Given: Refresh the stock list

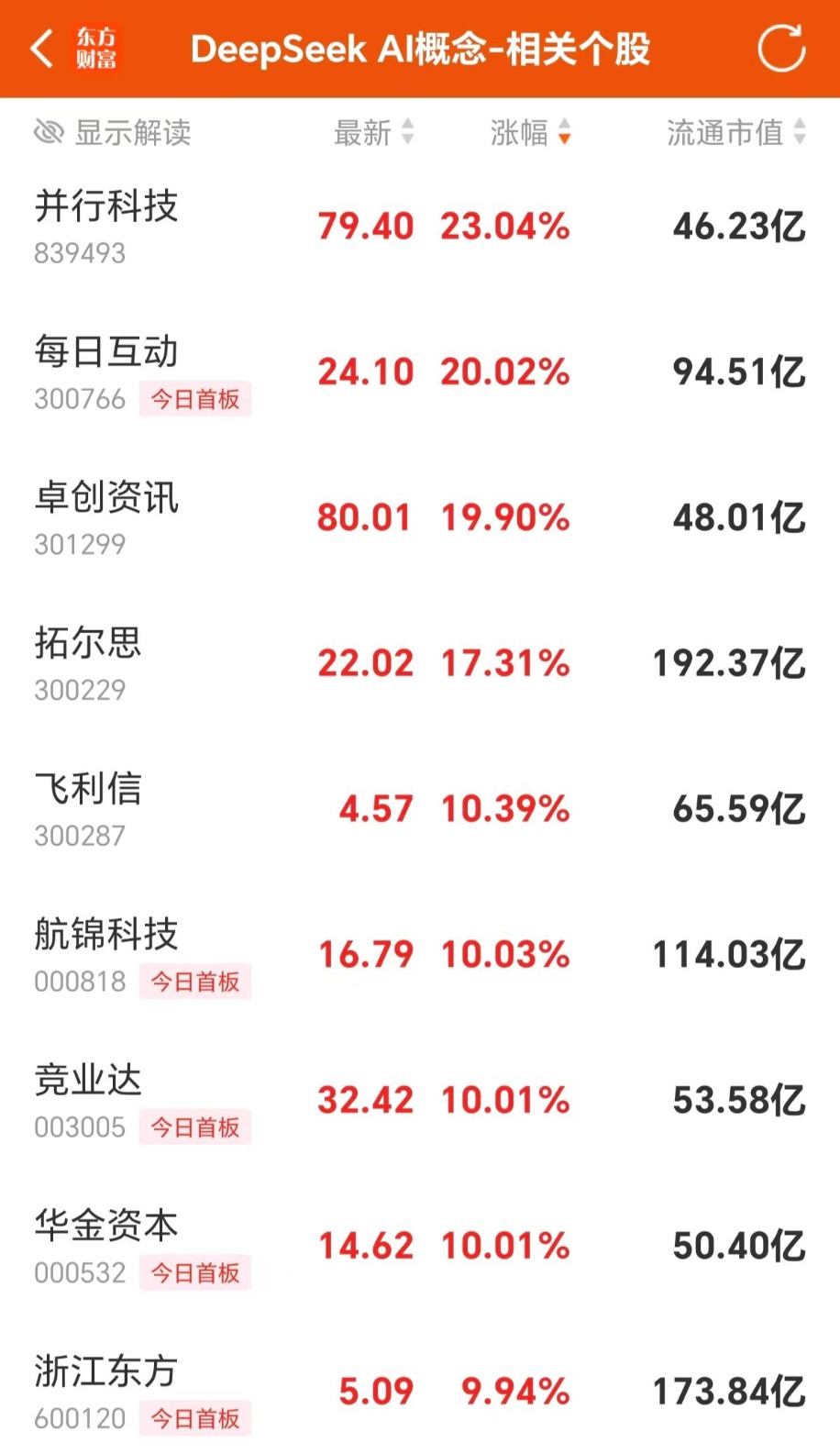Looking at the screenshot, I should click(781, 49).
